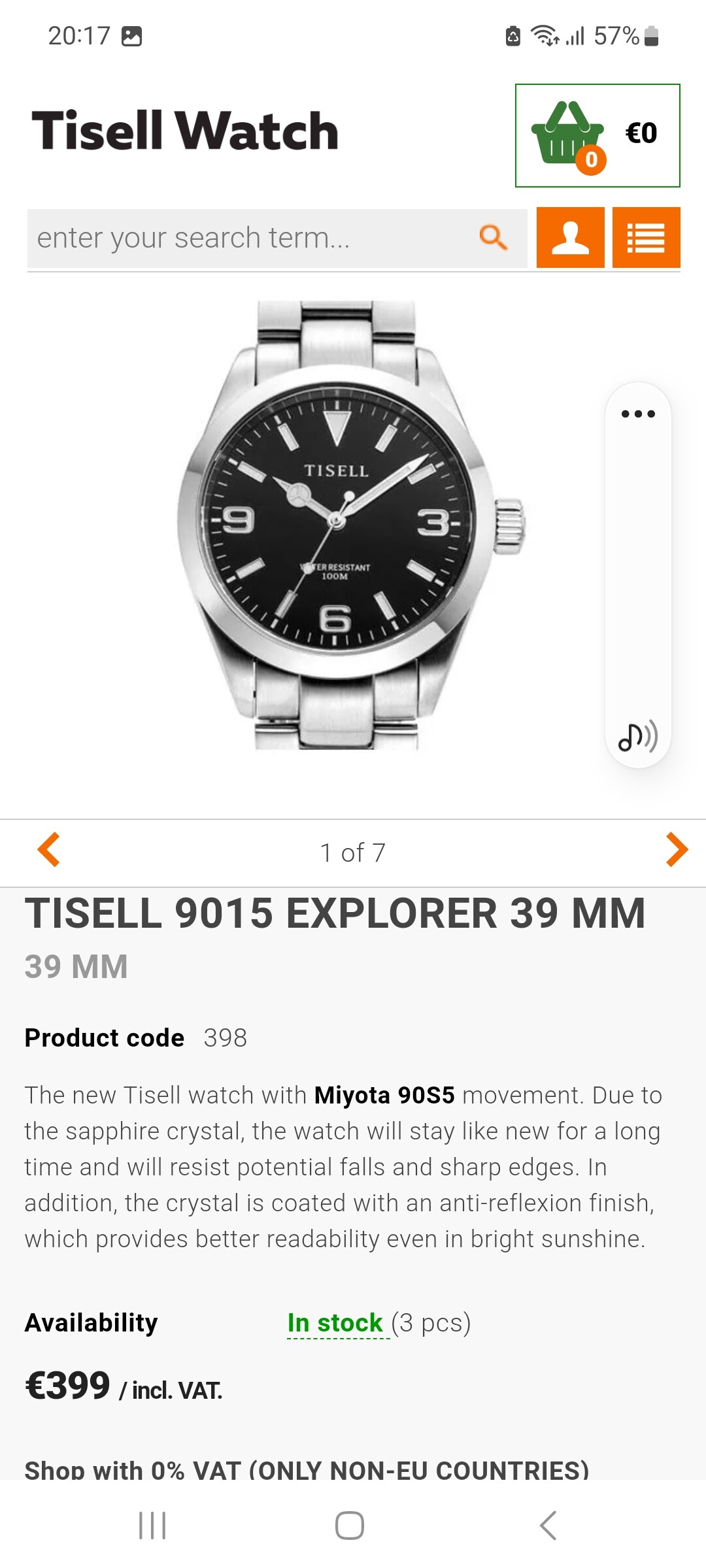Open the user account button
The image size is (706, 1568).
pos(570,237)
